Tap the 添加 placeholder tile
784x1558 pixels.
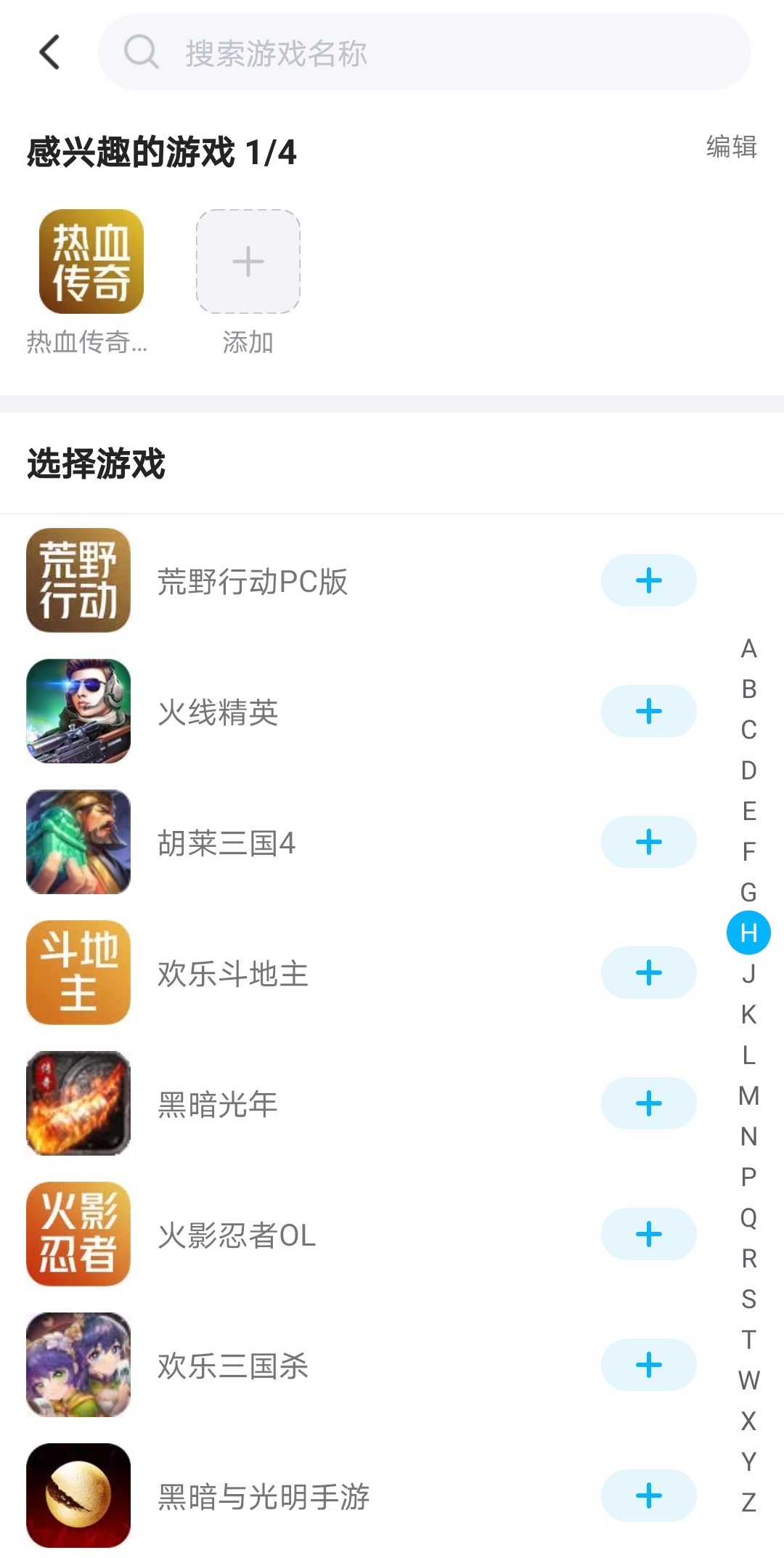248,261
